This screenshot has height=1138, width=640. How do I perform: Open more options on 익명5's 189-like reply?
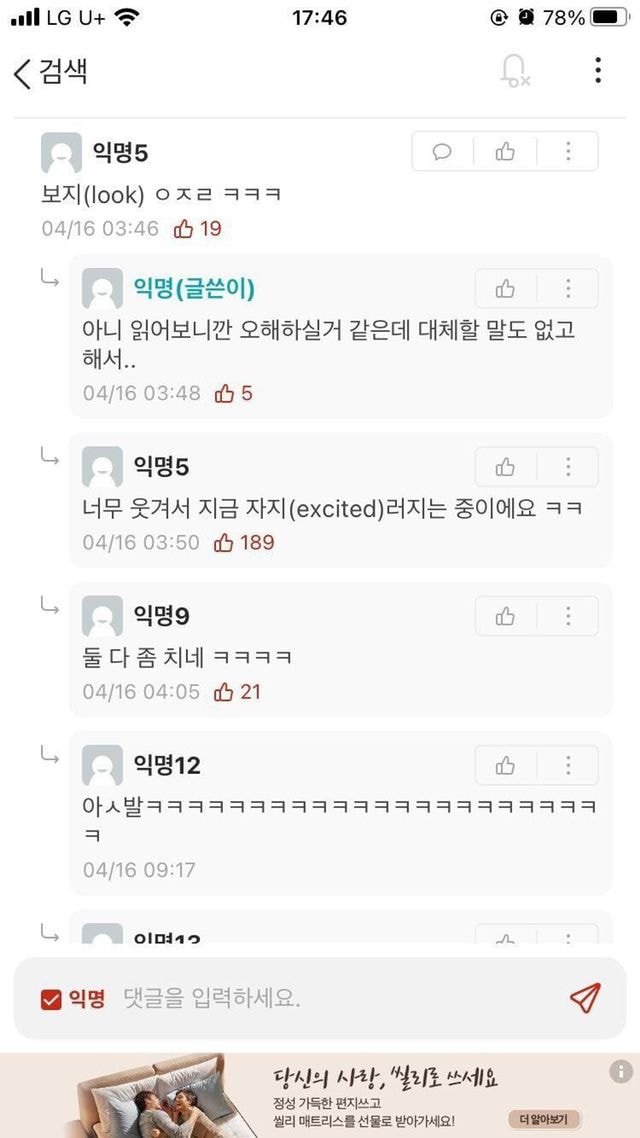568,467
